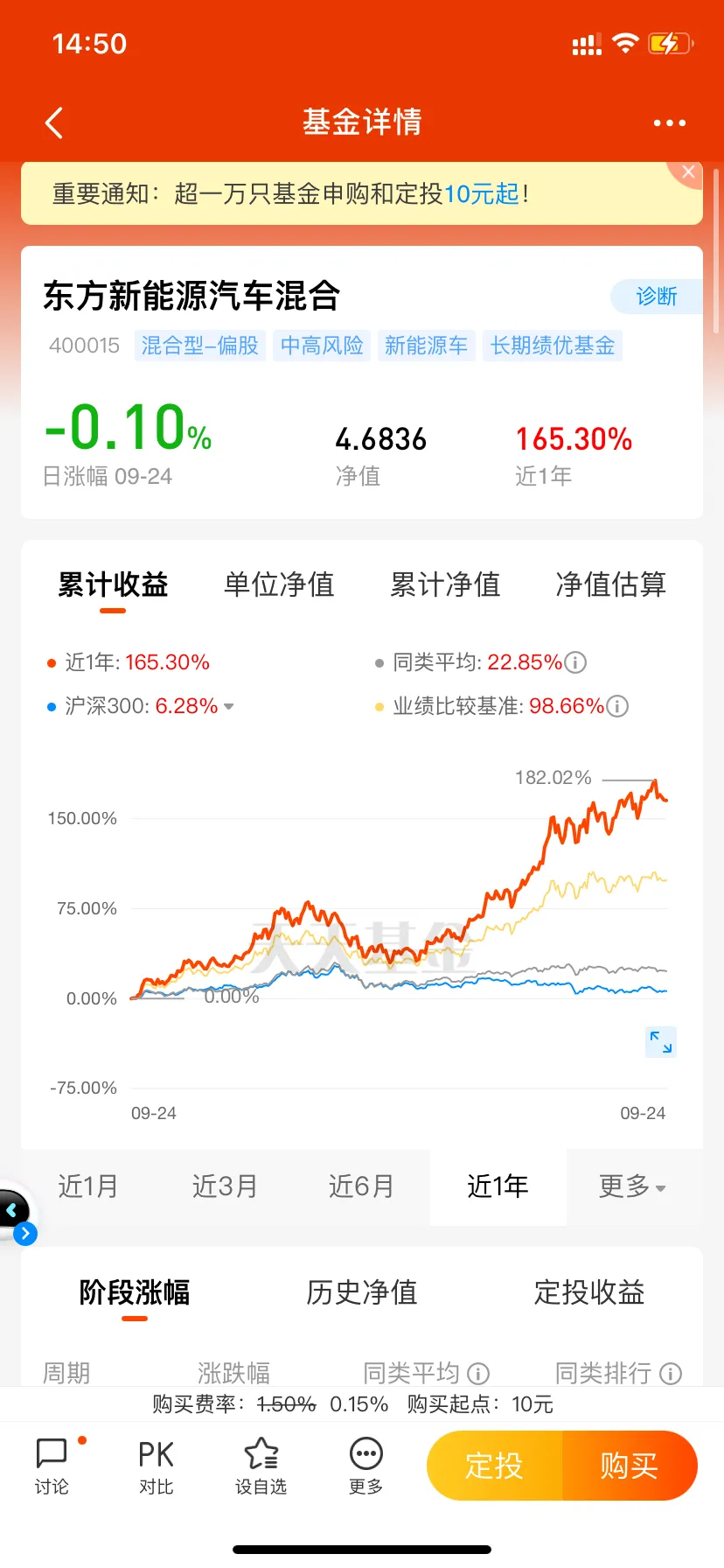Tap the 新能源车 tag chip

click(426, 346)
